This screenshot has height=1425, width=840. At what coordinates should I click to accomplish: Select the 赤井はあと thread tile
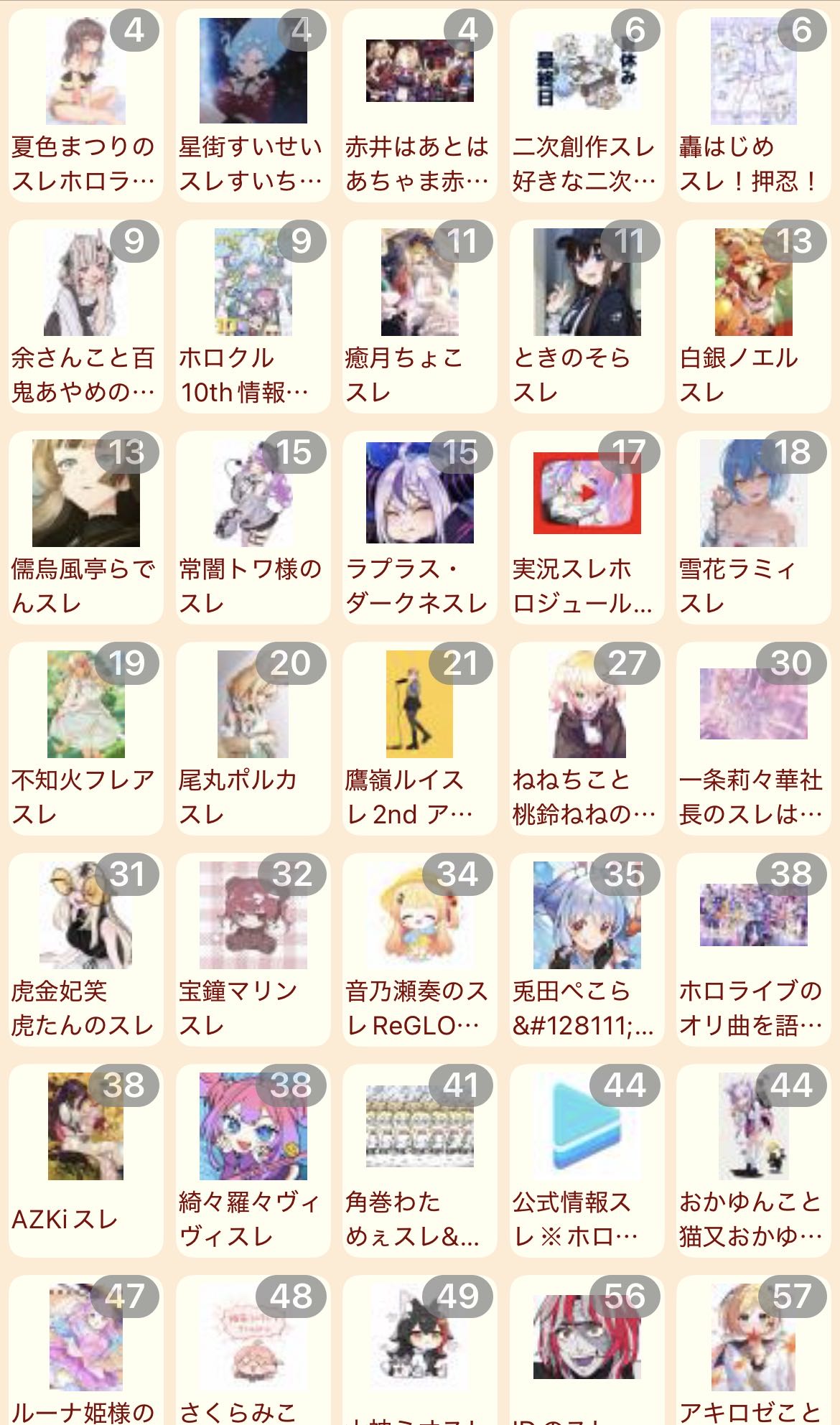[419, 106]
